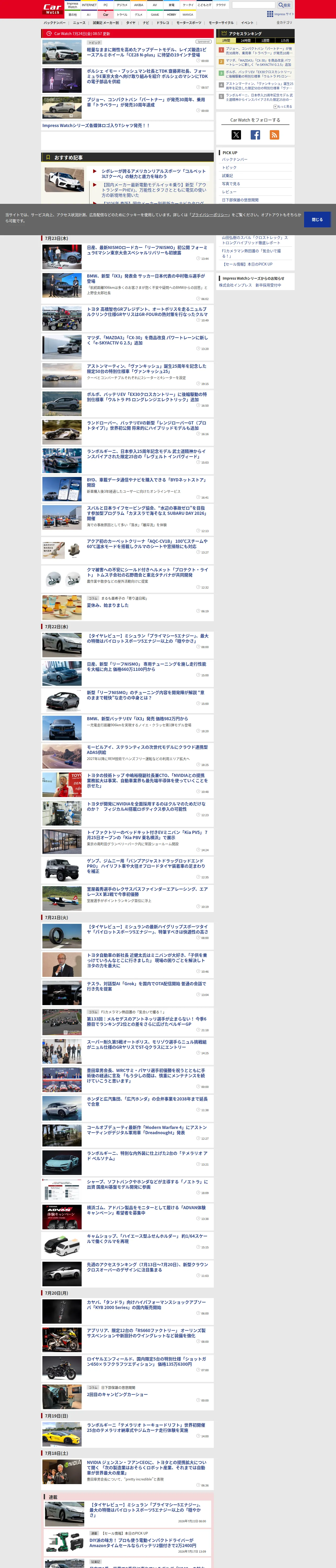Open the モータースポーツ navigation item
The image size is (336, 1568).
[x=188, y=22]
